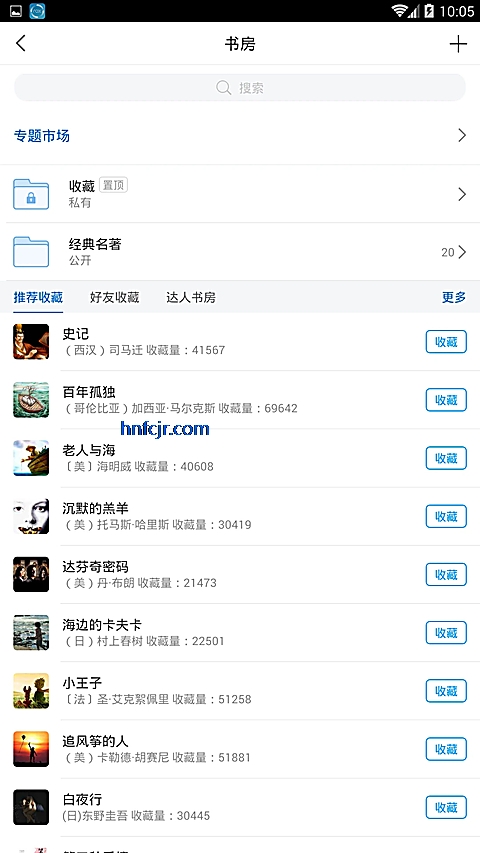Open 专题市场
480x853 pixels.
pyautogui.click(x=240, y=135)
